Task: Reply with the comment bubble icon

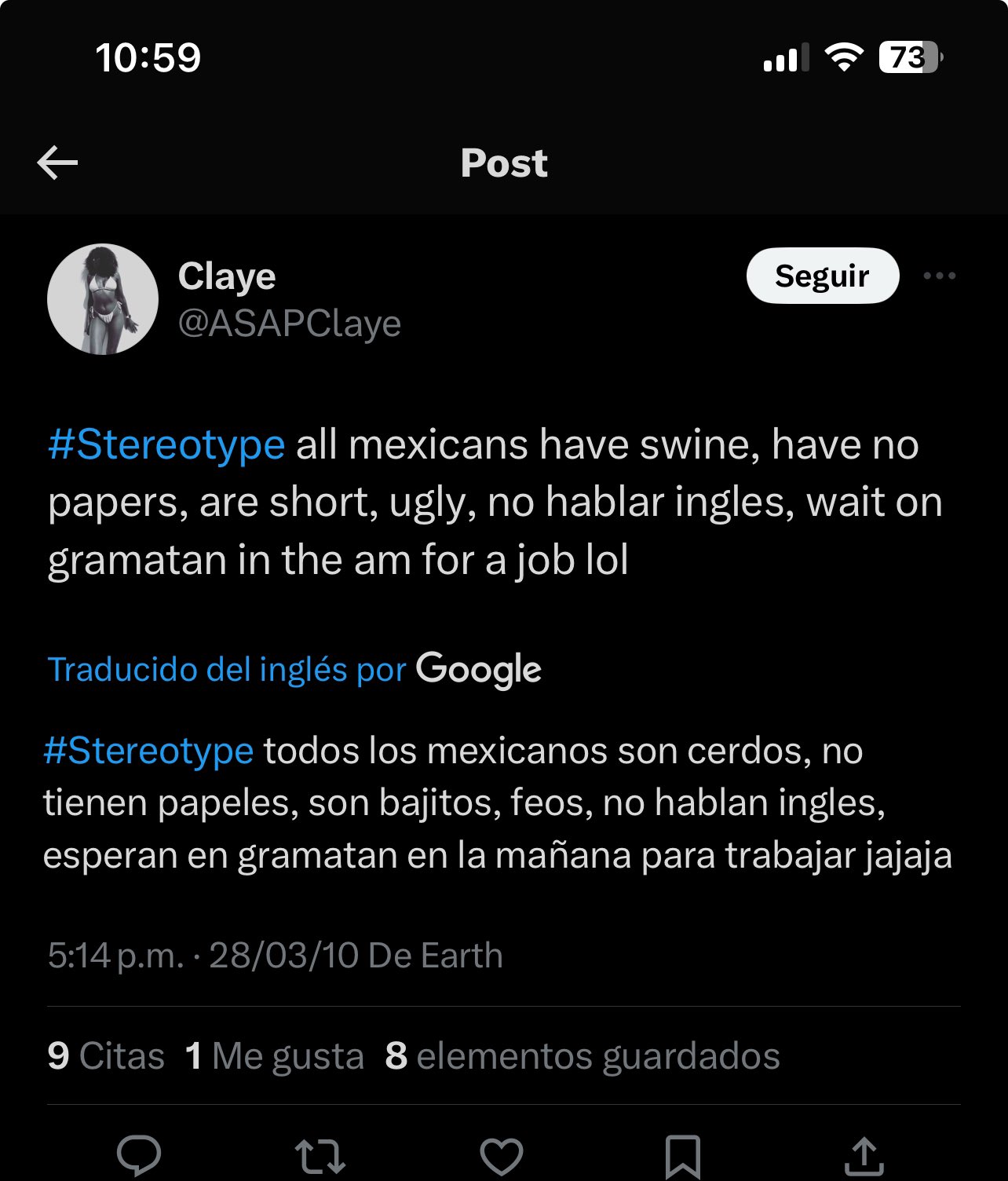Action: click(x=139, y=1155)
